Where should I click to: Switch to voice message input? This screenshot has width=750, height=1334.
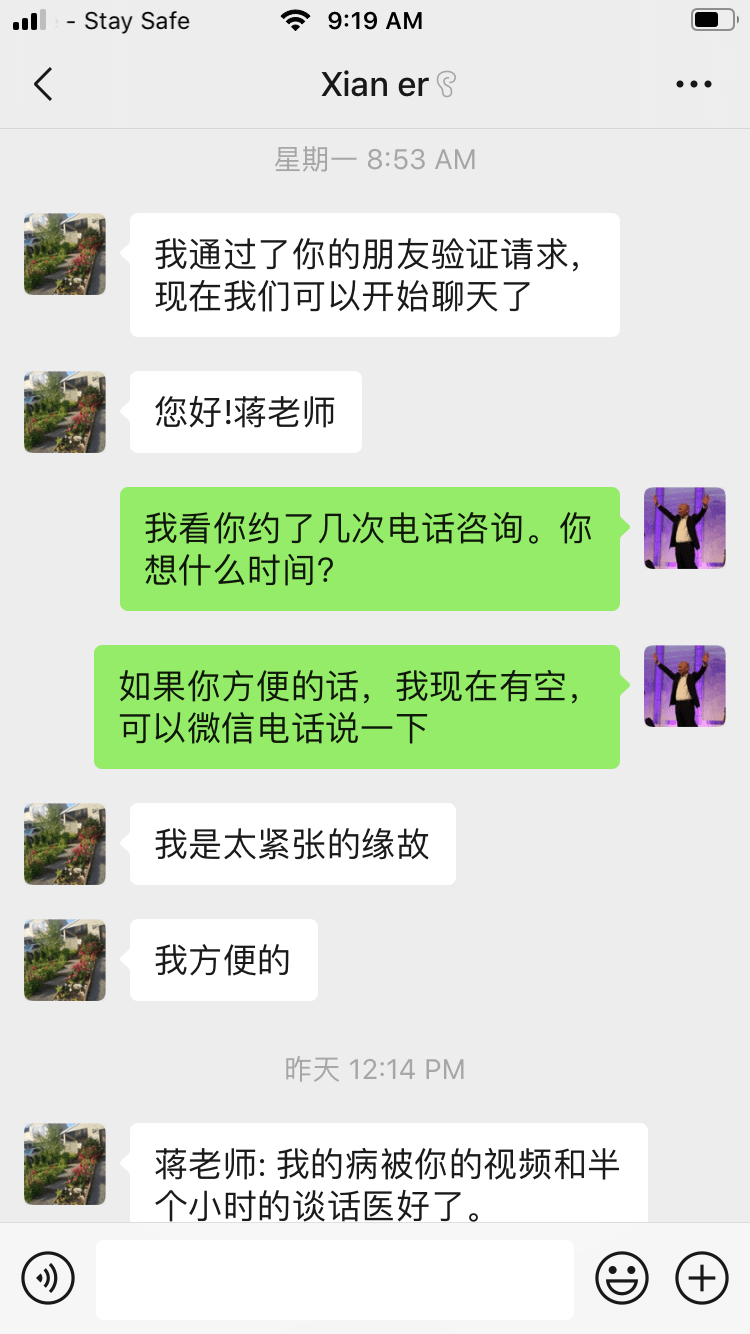[x=48, y=1278]
